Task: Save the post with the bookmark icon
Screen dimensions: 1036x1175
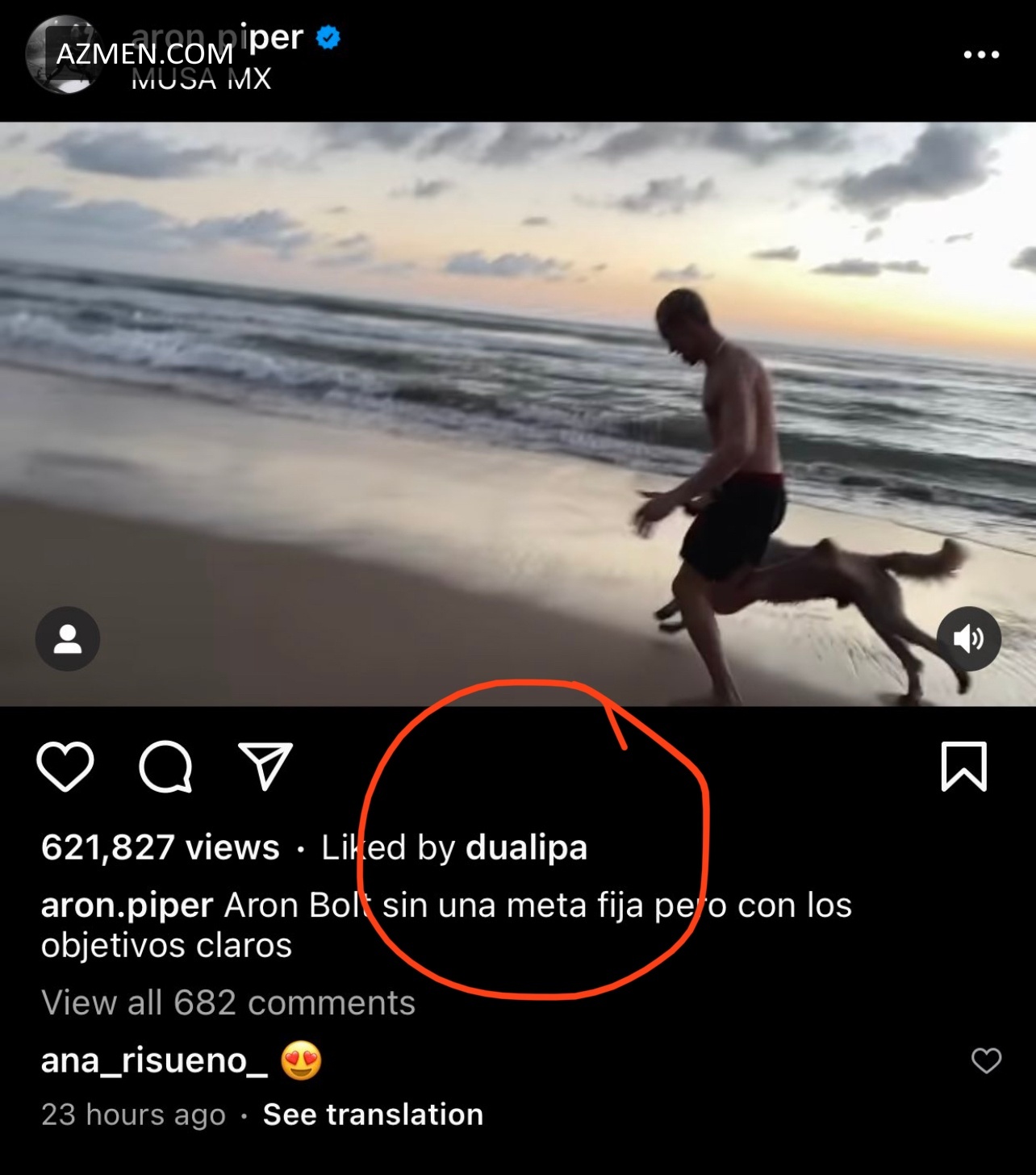Action: [963, 766]
